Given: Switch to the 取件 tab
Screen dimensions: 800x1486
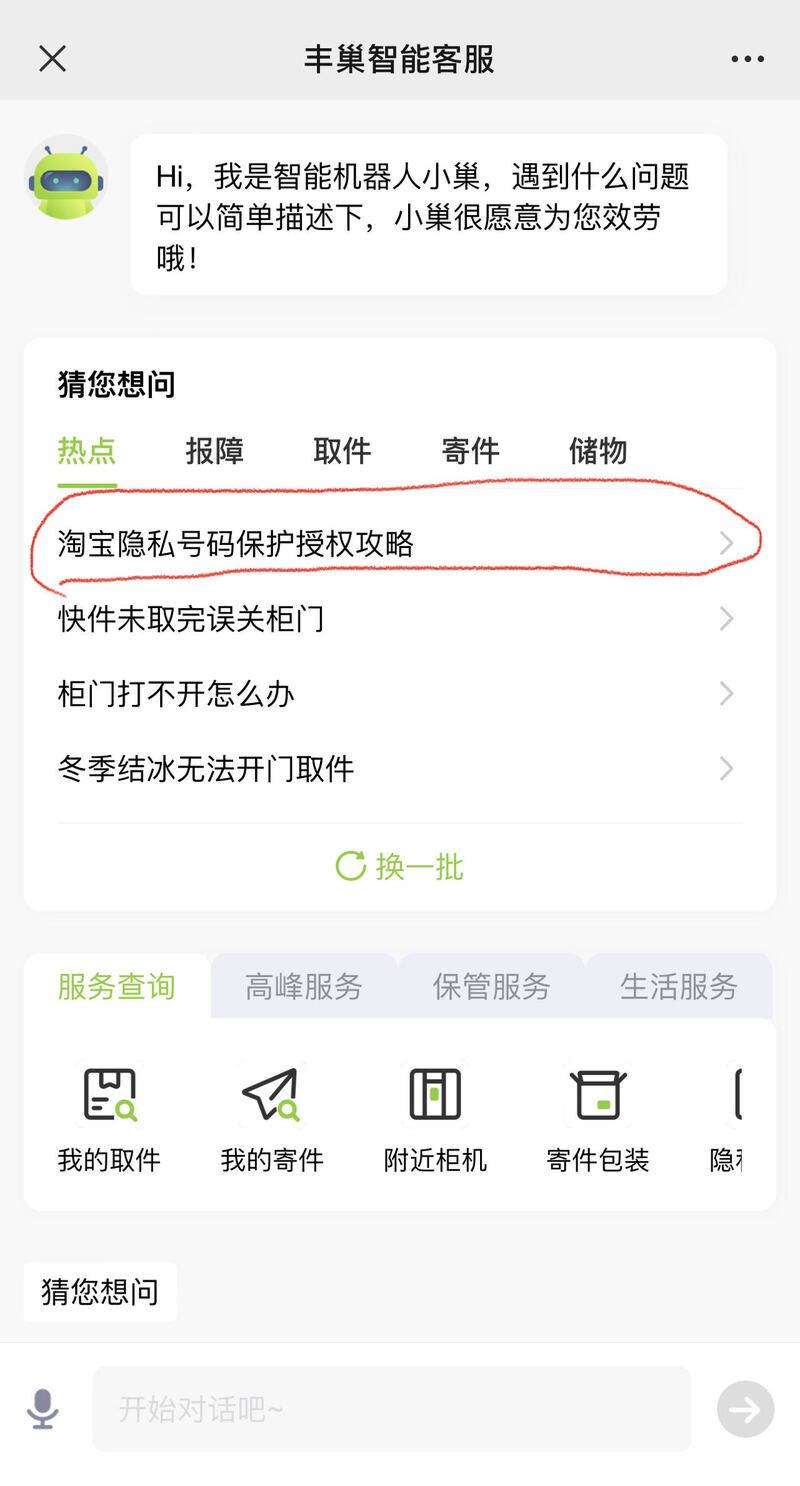Looking at the screenshot, I should pos(342,451).
